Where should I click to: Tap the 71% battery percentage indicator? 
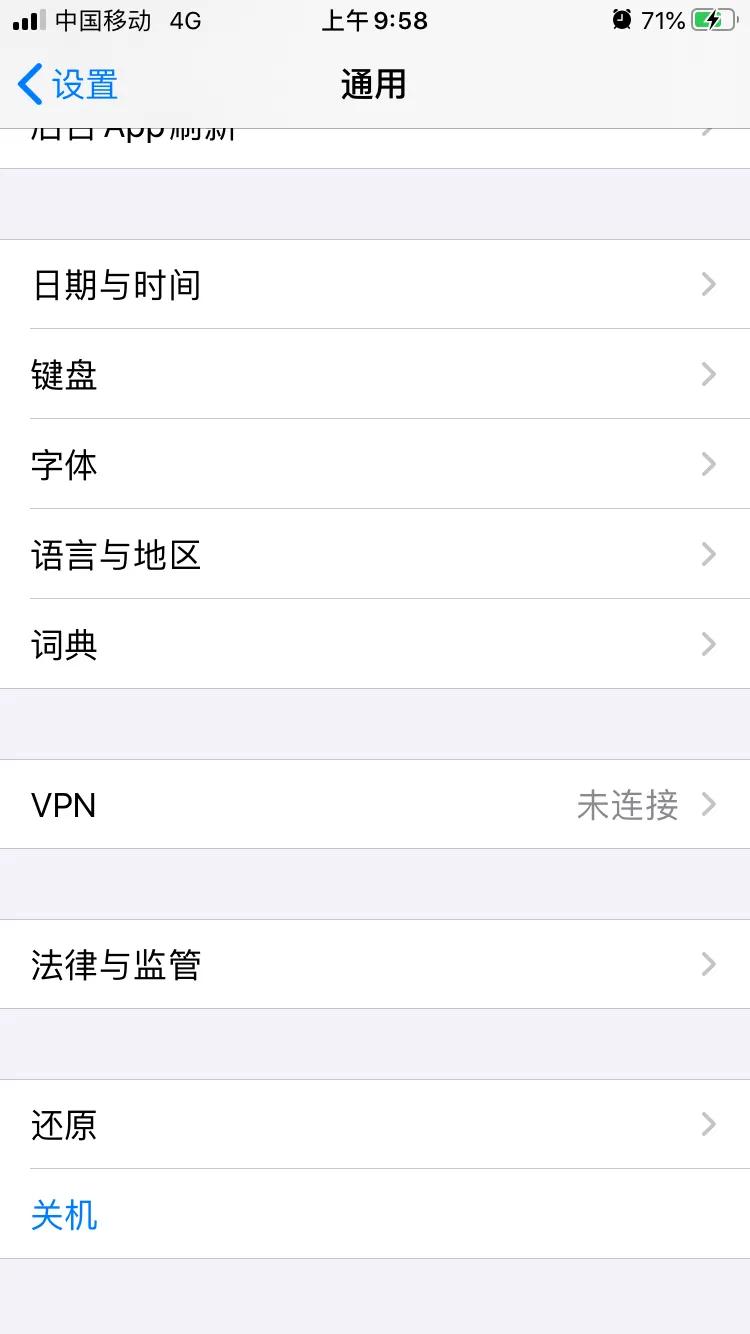point(661,20)
